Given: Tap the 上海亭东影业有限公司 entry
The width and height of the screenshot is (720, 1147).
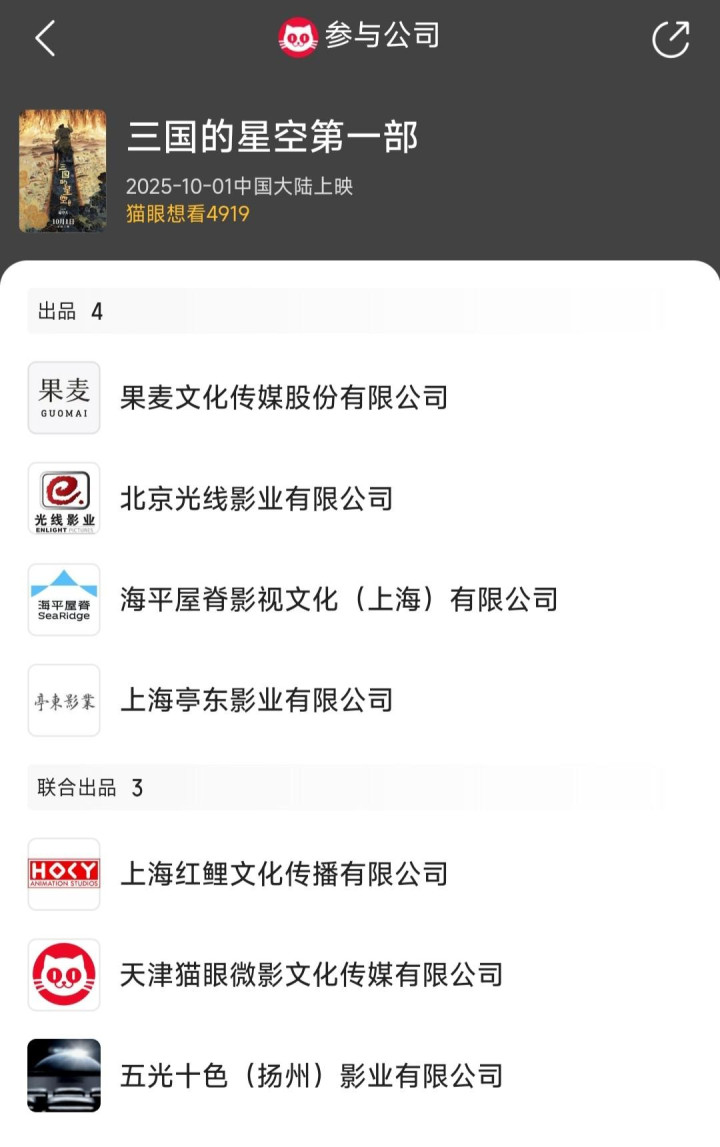Looking at the screenshot, I should tap(360, 700).
